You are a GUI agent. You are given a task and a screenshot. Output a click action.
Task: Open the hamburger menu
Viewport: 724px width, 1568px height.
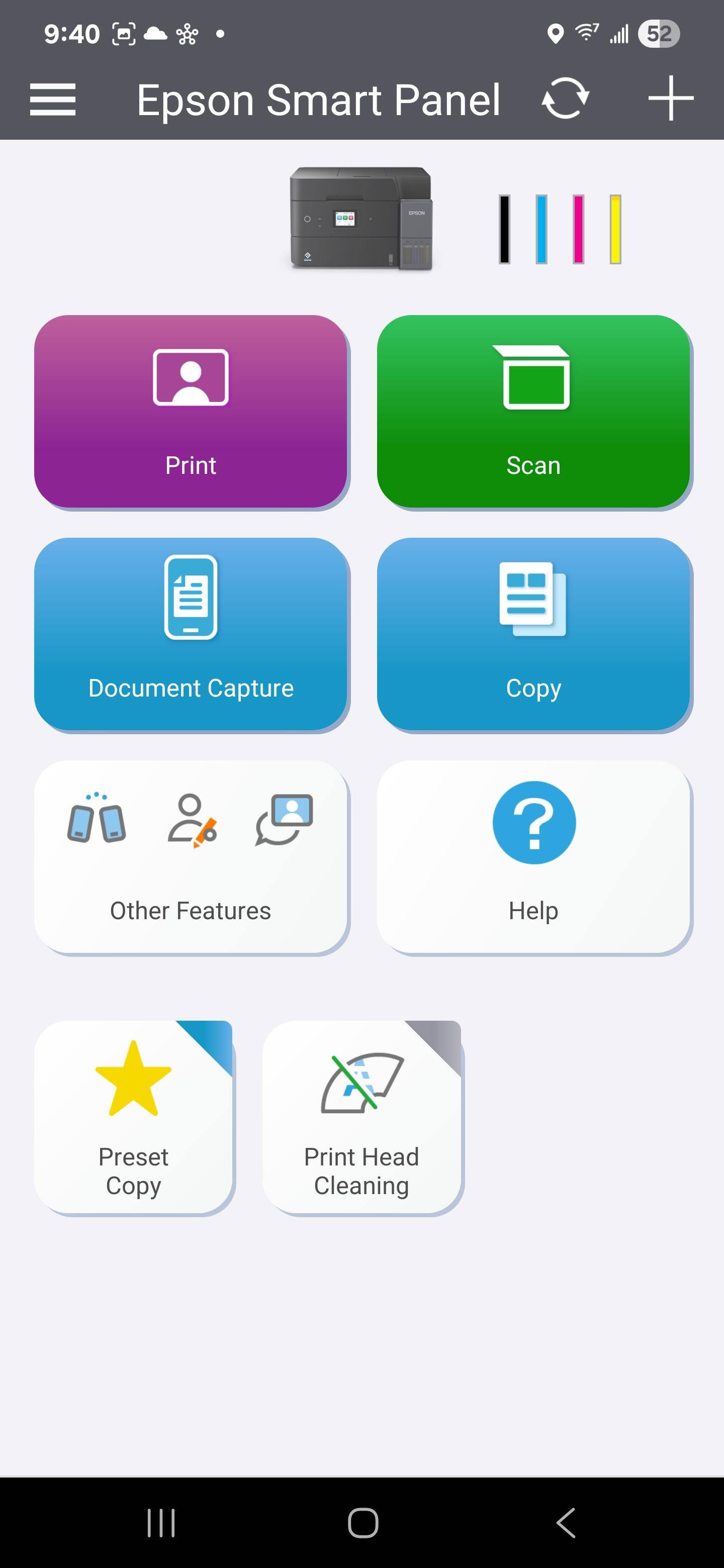53,99
